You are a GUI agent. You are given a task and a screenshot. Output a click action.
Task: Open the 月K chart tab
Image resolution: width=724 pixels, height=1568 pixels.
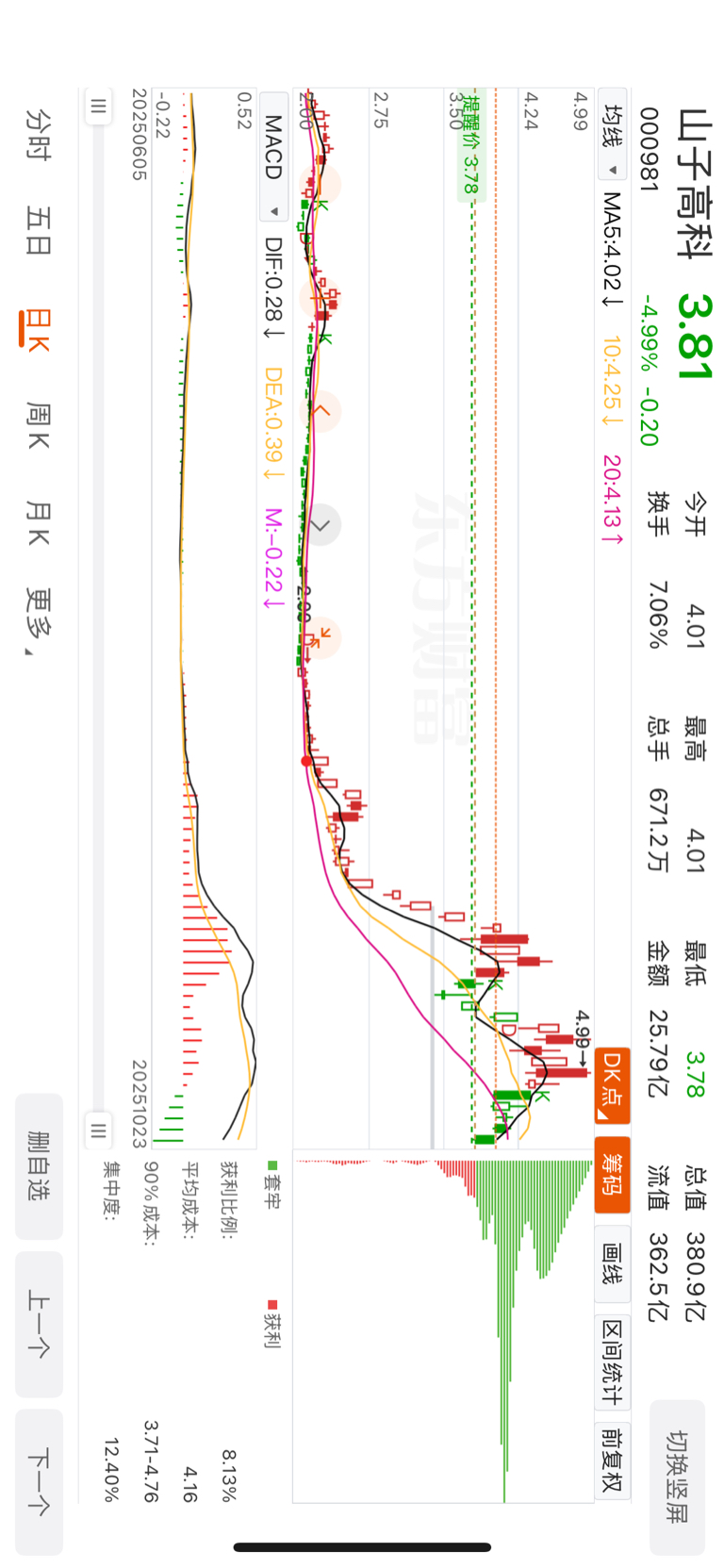click(38, 522)
